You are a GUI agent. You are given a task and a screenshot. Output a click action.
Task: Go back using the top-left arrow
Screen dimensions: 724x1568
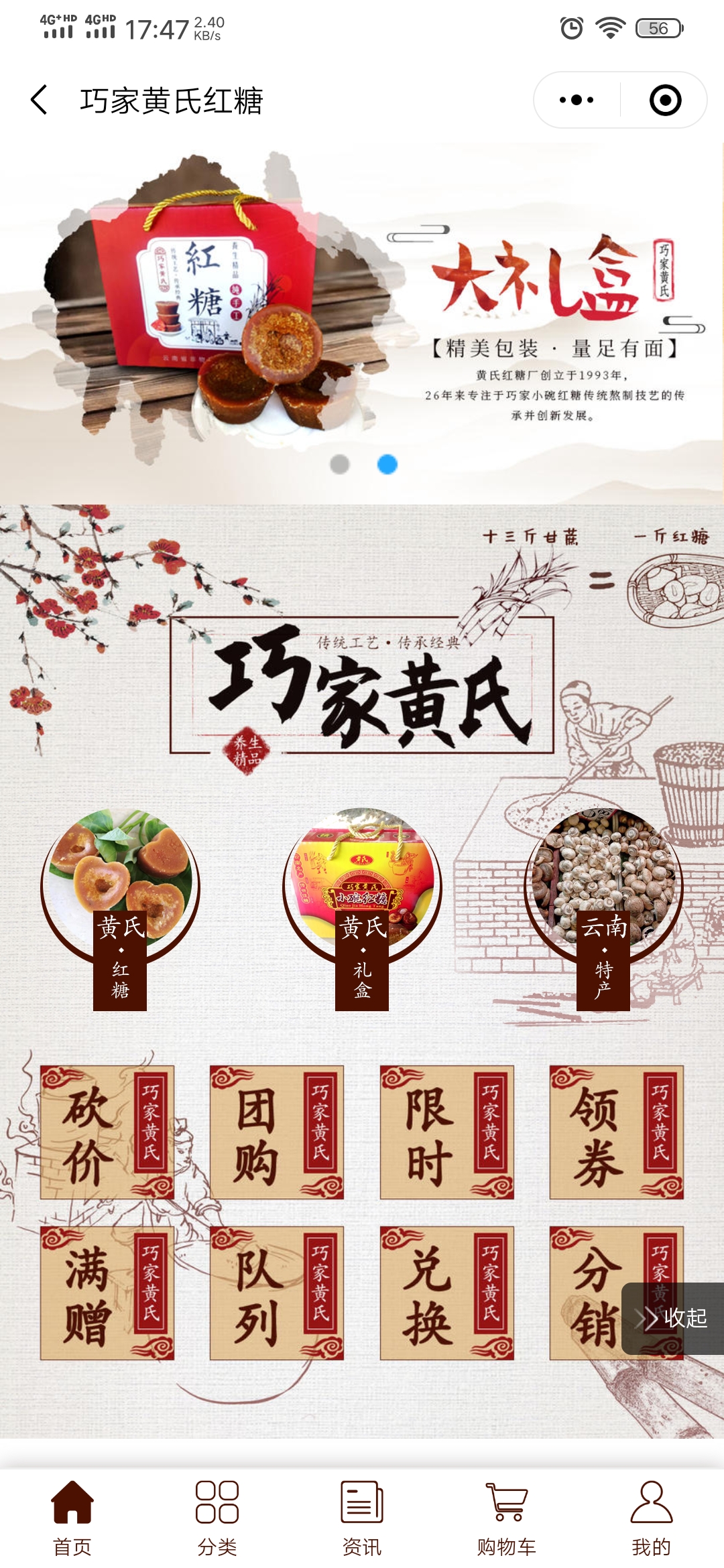39,101
